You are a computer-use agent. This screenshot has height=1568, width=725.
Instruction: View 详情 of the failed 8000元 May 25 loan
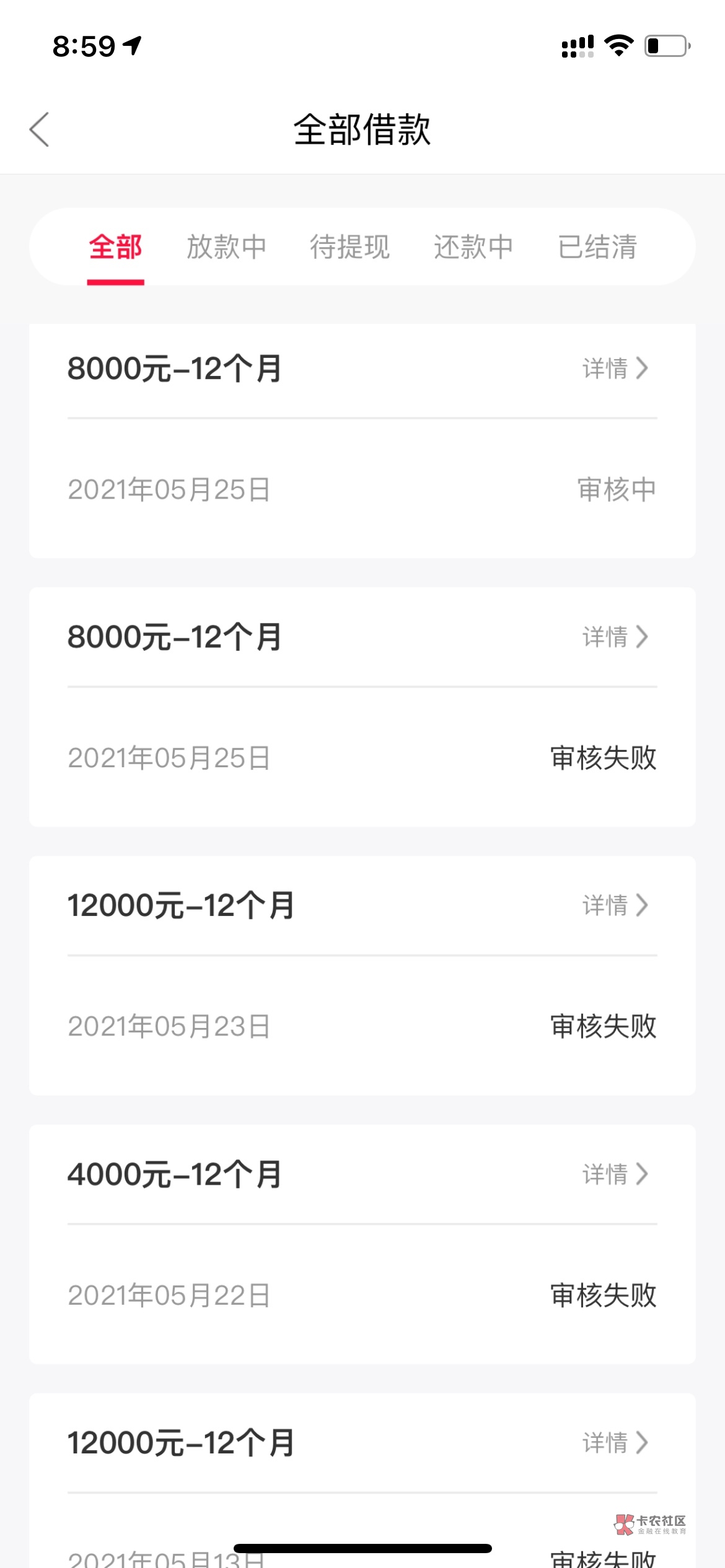point(615,637)
